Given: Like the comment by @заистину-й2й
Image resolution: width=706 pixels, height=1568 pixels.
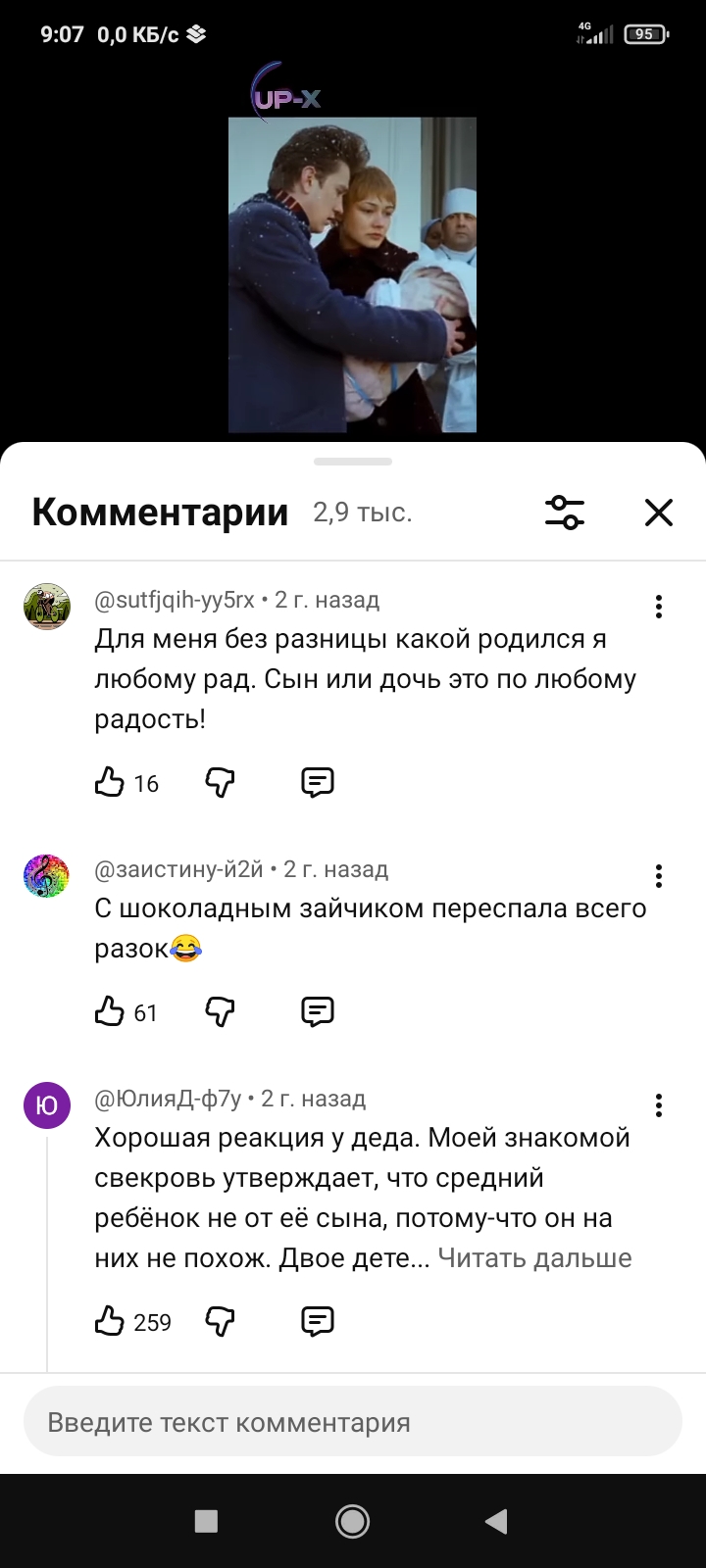Looking at the screenshot, I should tap(110, 1011).
